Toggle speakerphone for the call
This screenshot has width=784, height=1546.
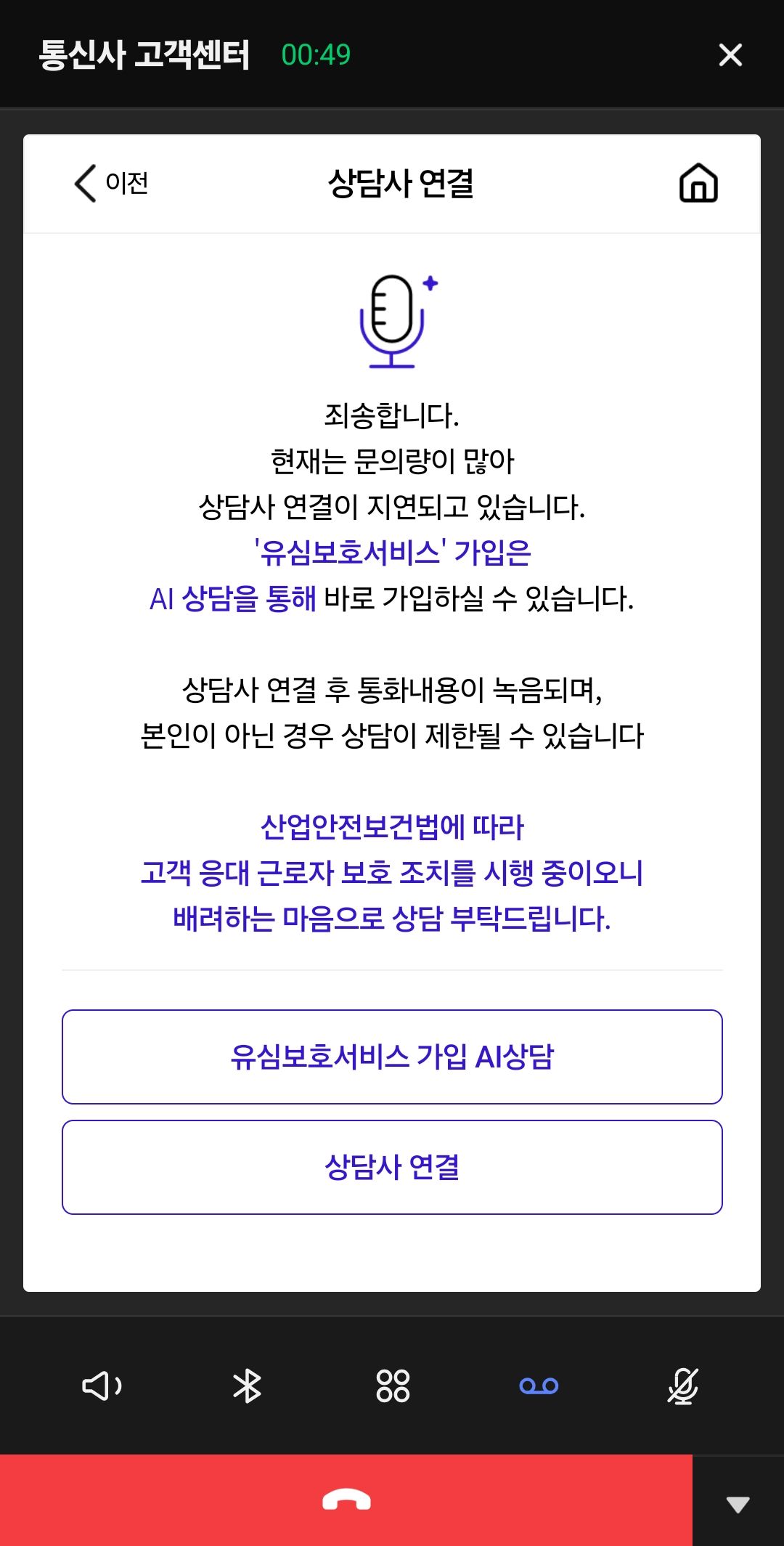pos(102,1386)
